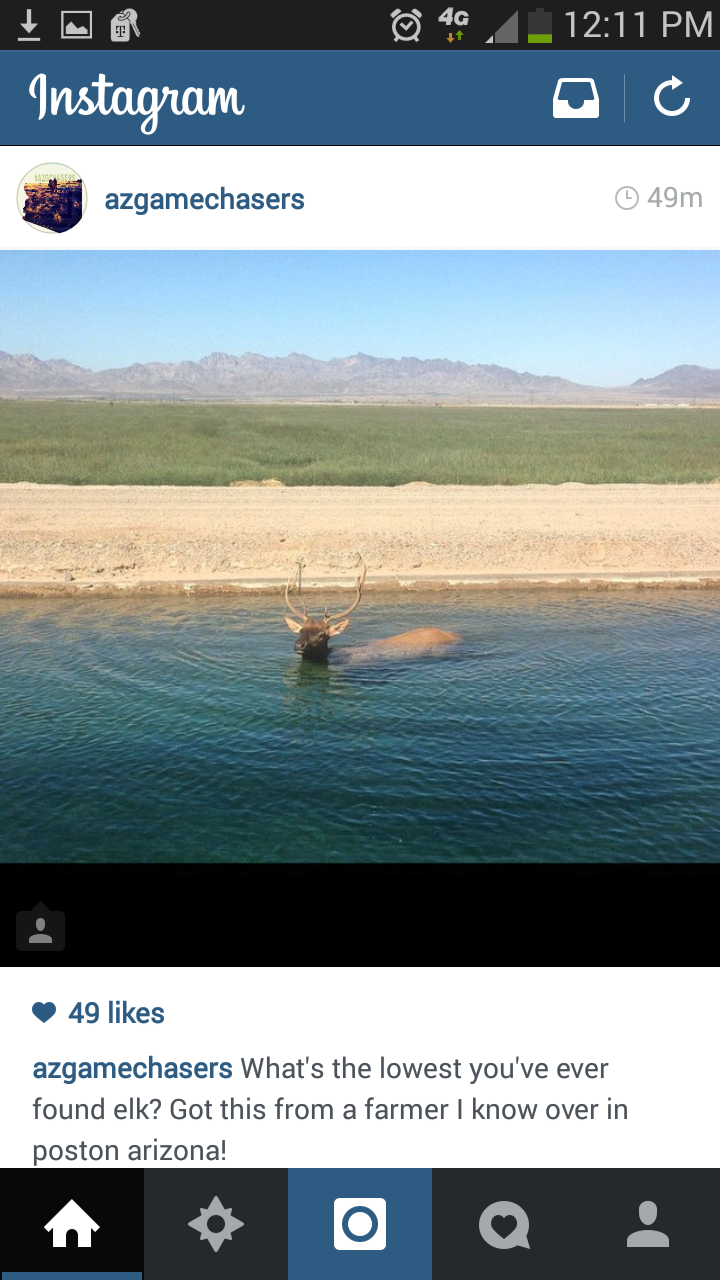View the 49 likes list
The image size is (720, 1280).
coord(99,1013)
